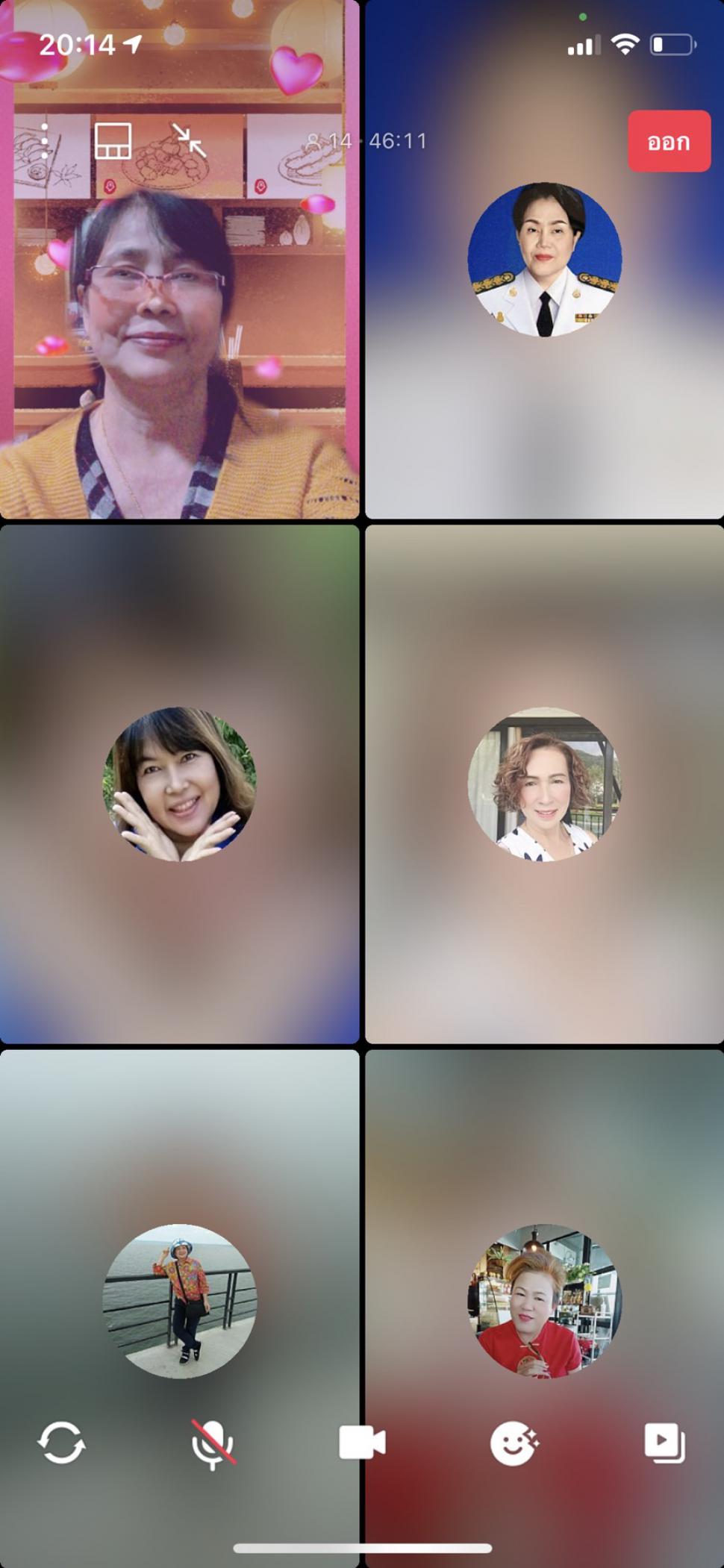Open the screen share option
This screenshot has height=1568, width=724.
pyautogui.click(x=664, y=1443)
